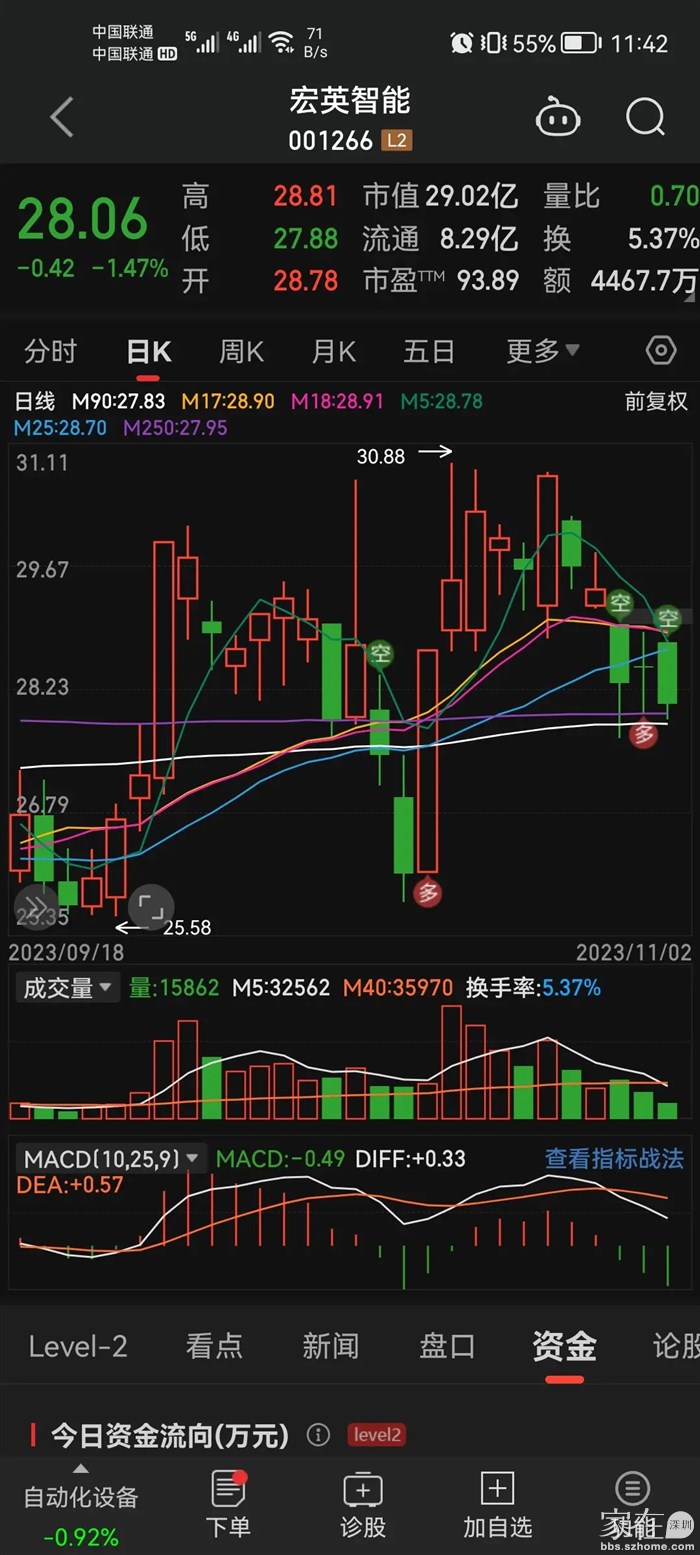Go back using the top-left arrow

click(62, 117)
